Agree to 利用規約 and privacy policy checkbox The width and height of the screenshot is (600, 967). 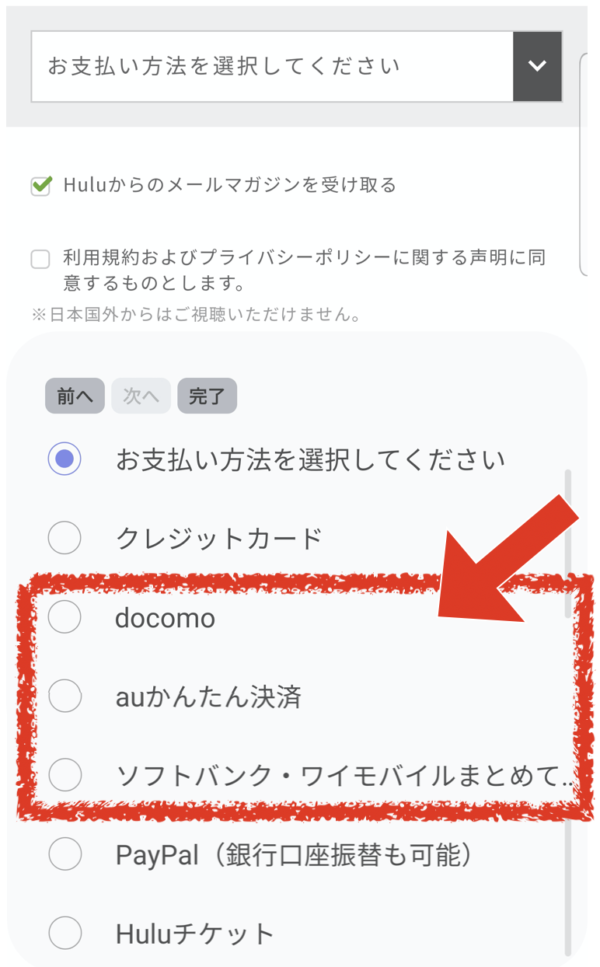coord(41,259)
